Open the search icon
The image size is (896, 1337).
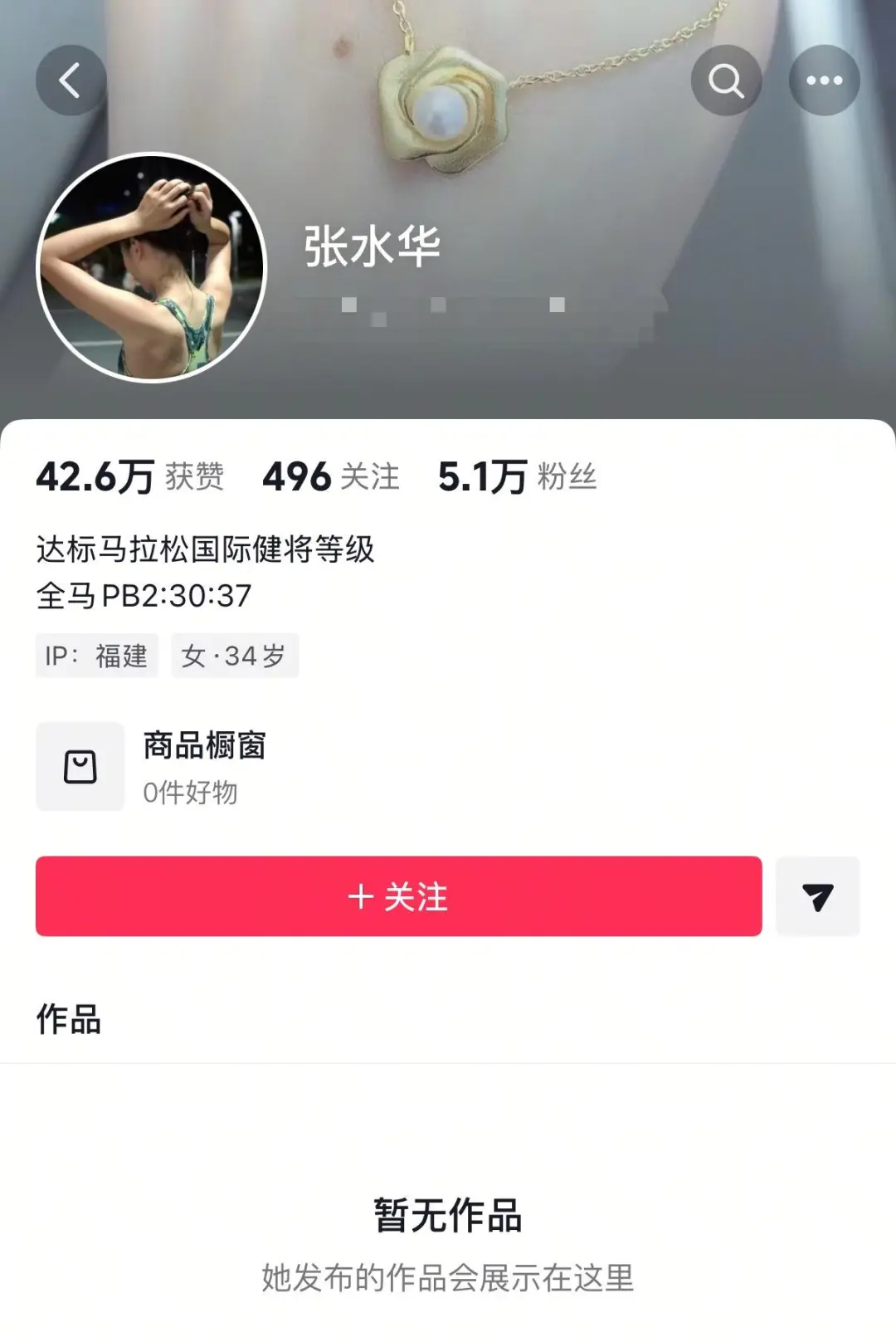(726, 80)
